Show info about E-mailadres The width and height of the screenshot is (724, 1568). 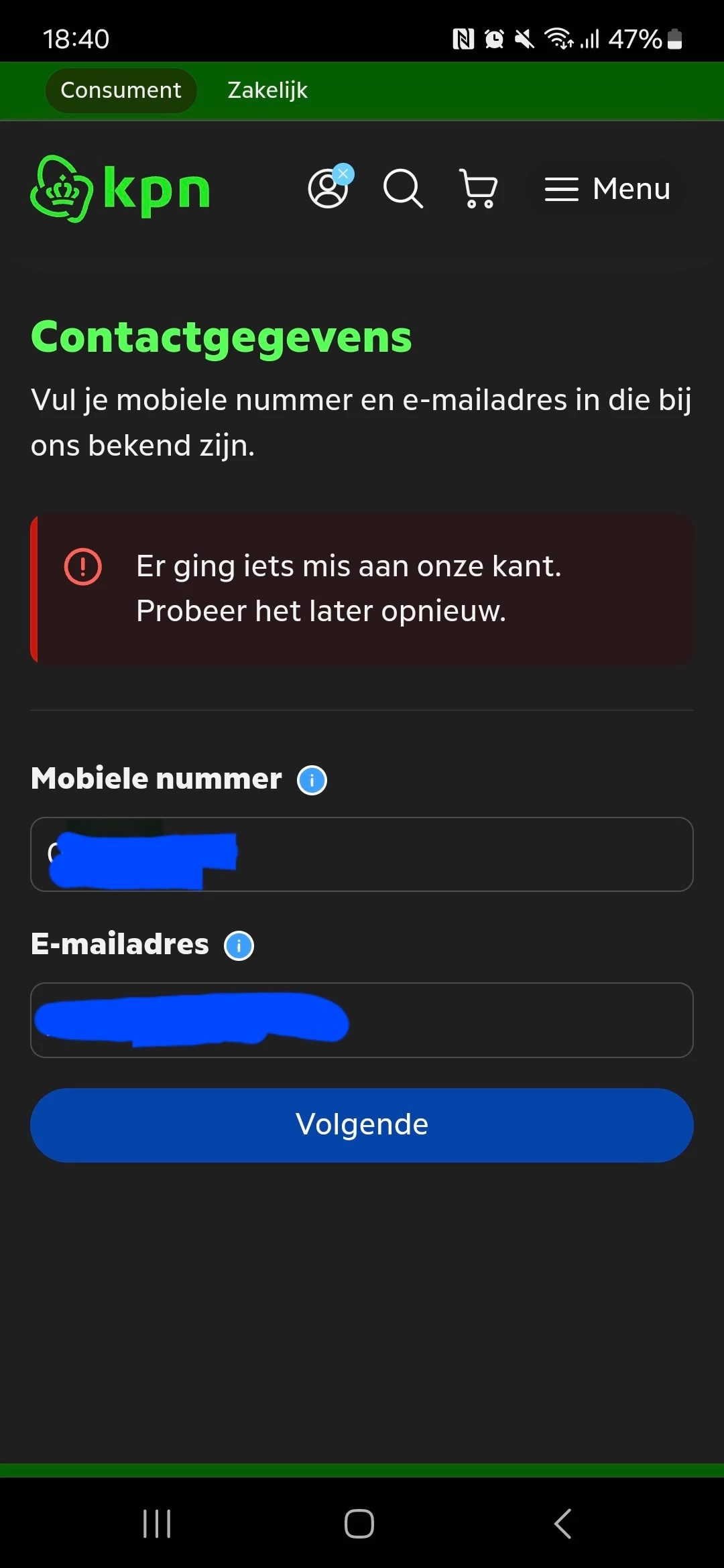[239, 945]
